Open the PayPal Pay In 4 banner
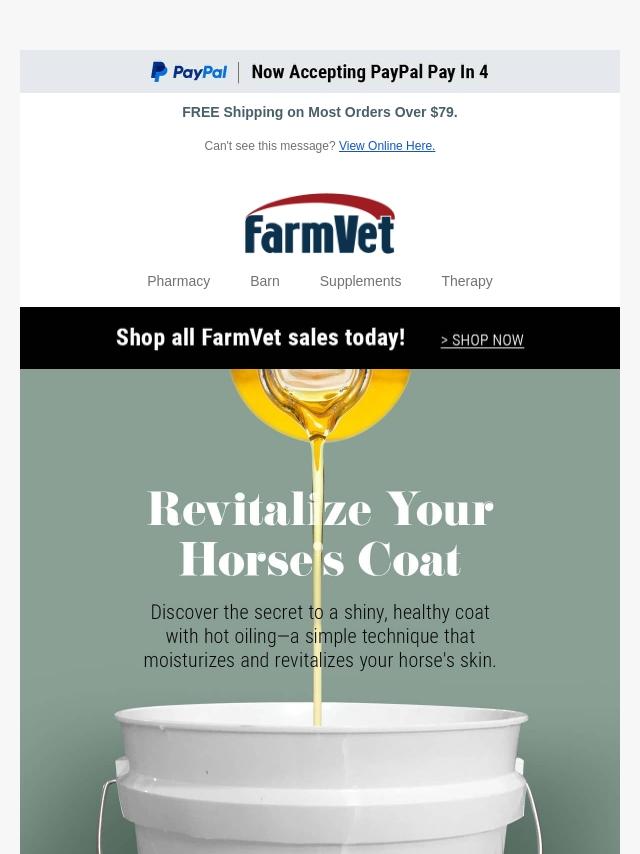The image size is (640, 854). coord(320,71)
